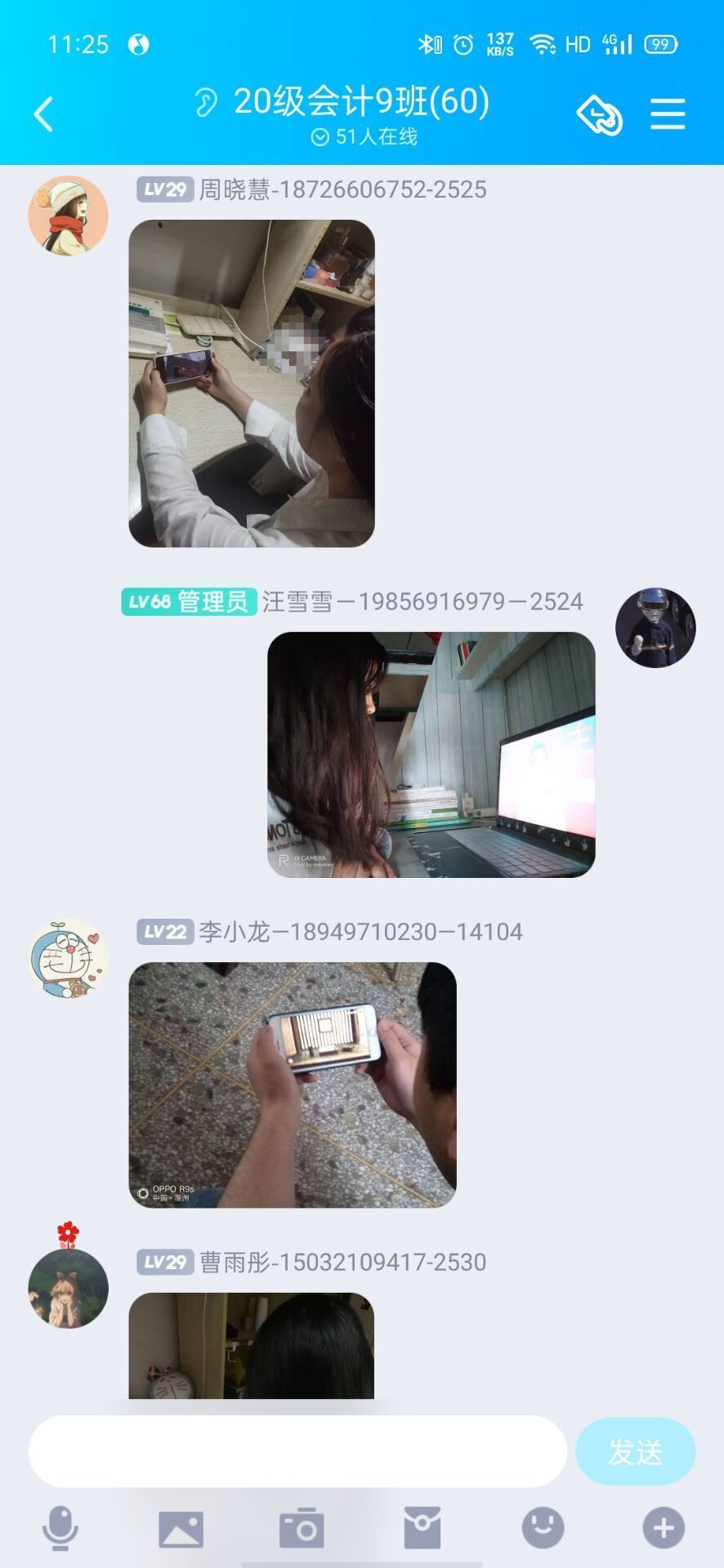This screenshot has height=1568, width=724.
Task: Go back from the group chat
Action: (44, 114)
